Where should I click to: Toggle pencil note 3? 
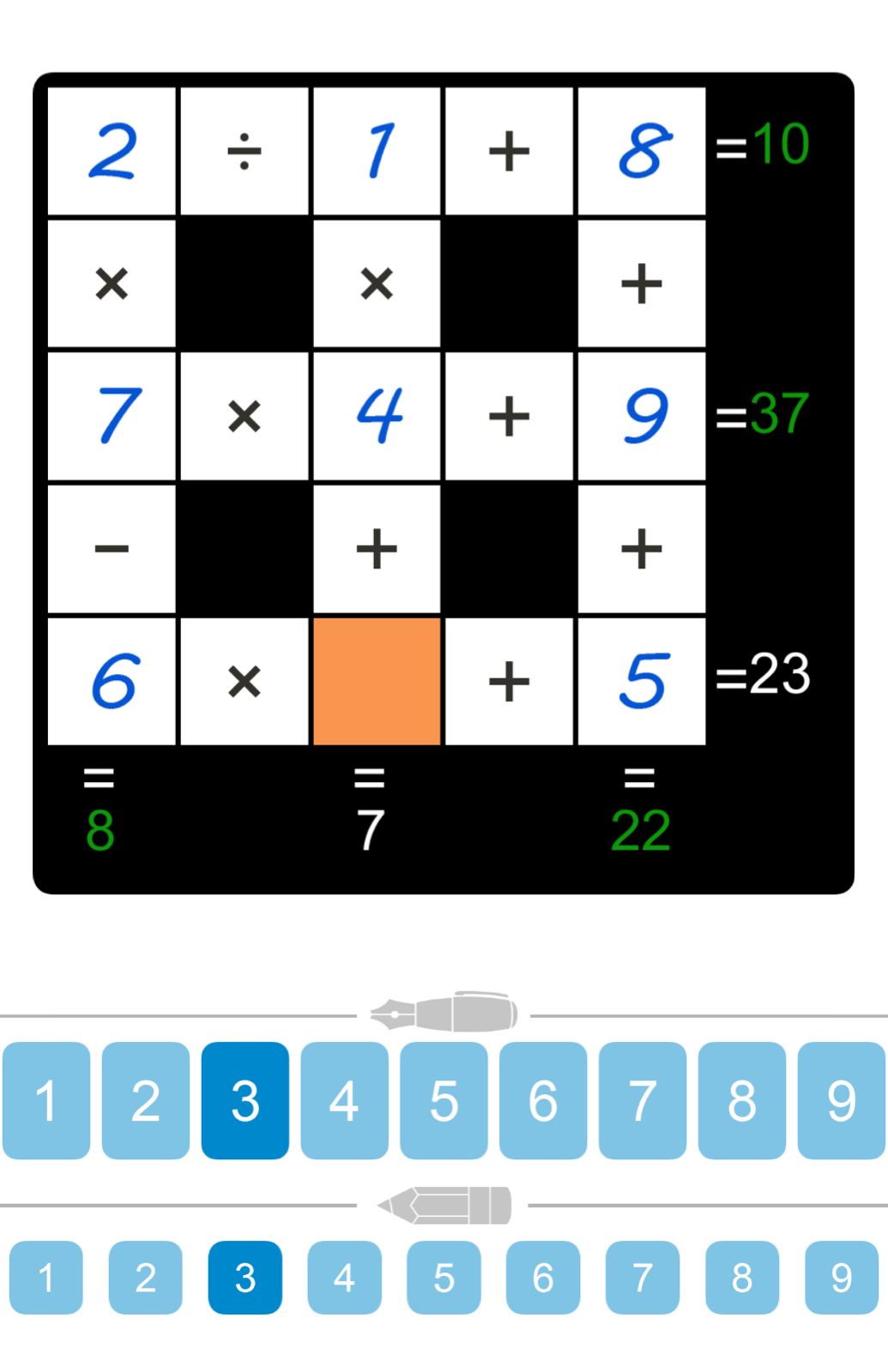pyautogui.click(x=245, y=1278)
